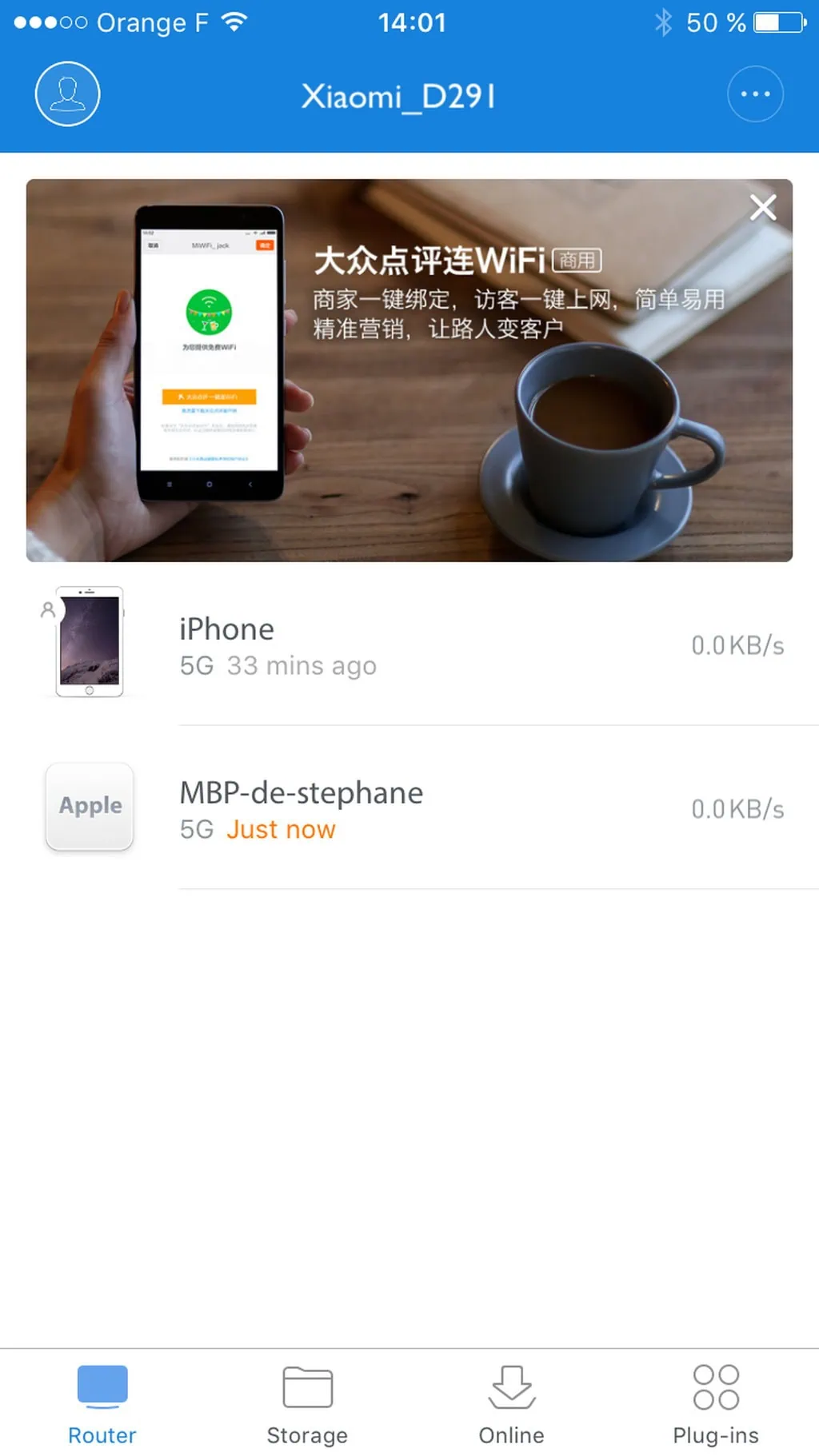Dismiss the WiFi promotional banner
The height and width of the screenshot is (1456, 819).
[x=762, y=208]
